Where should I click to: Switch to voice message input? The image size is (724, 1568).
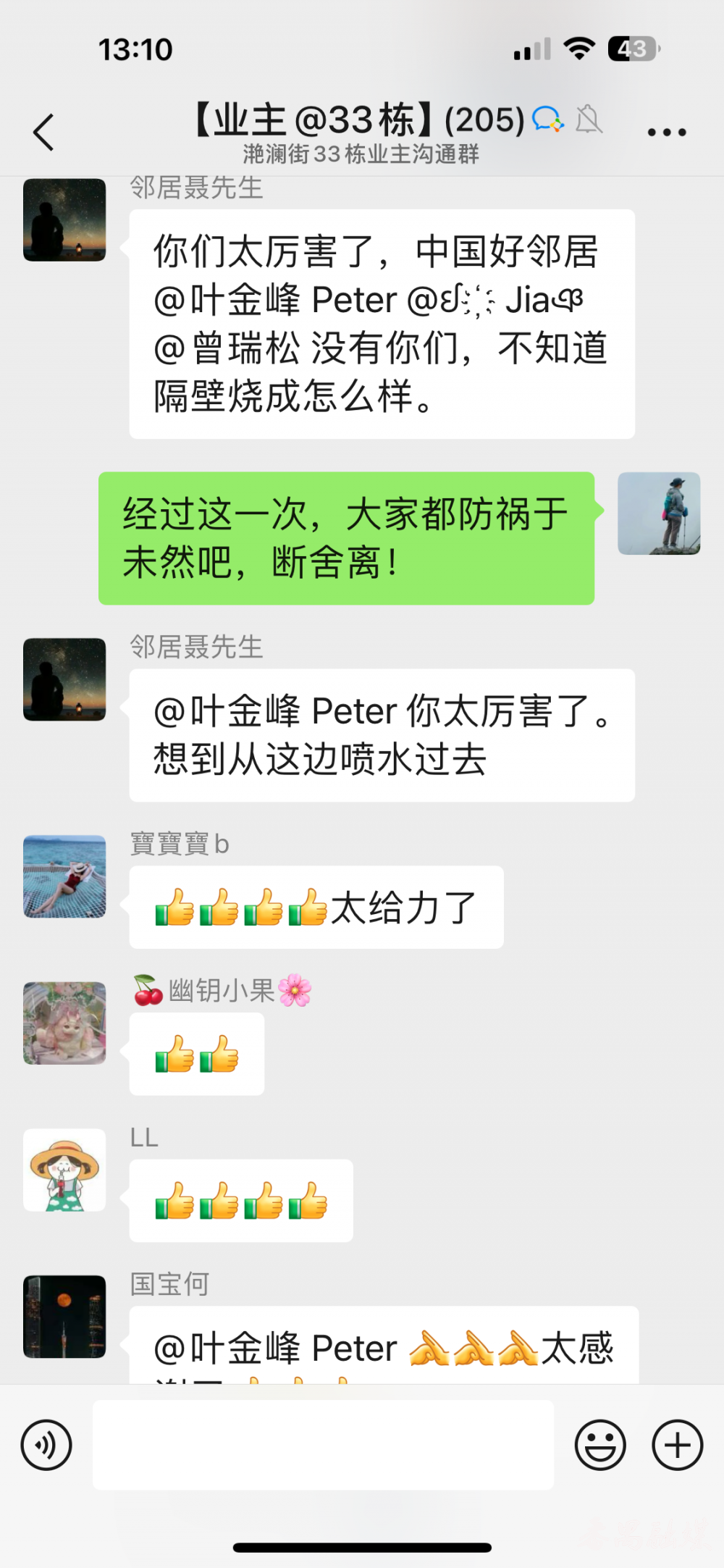[x=46, y=1445]
